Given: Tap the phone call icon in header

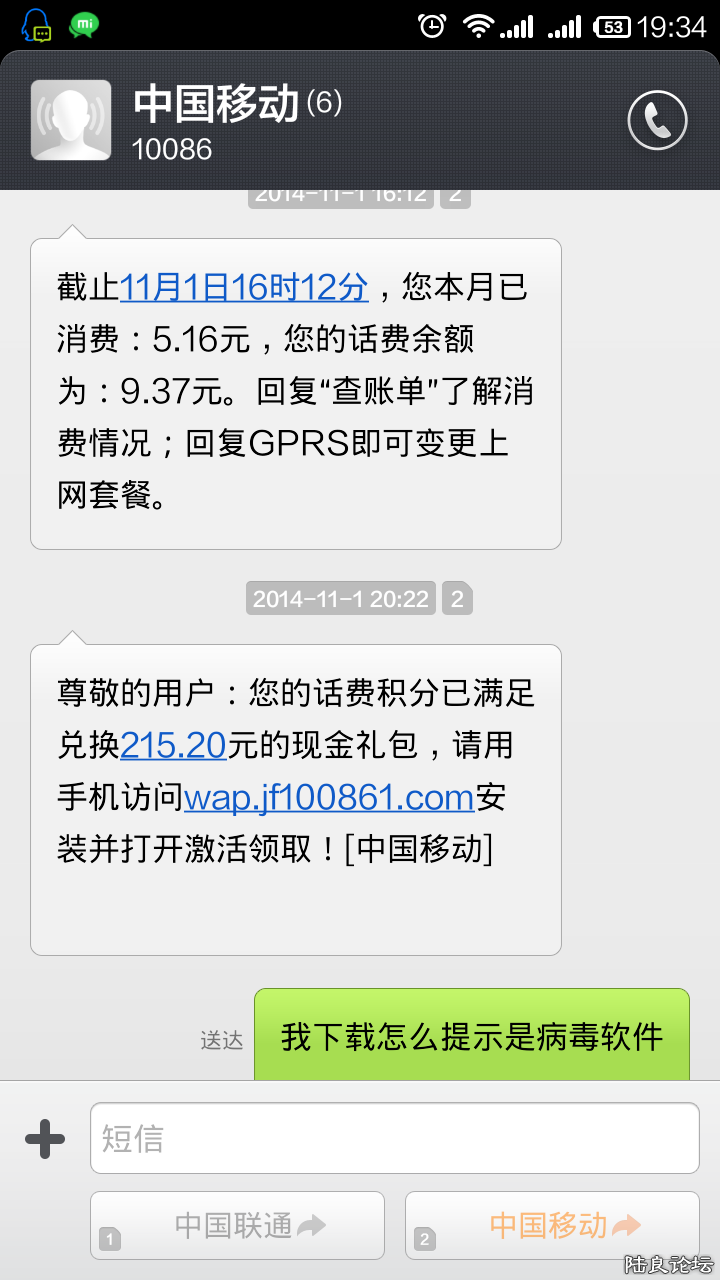Looking at the screenshot, I should (x=657, y=120).
